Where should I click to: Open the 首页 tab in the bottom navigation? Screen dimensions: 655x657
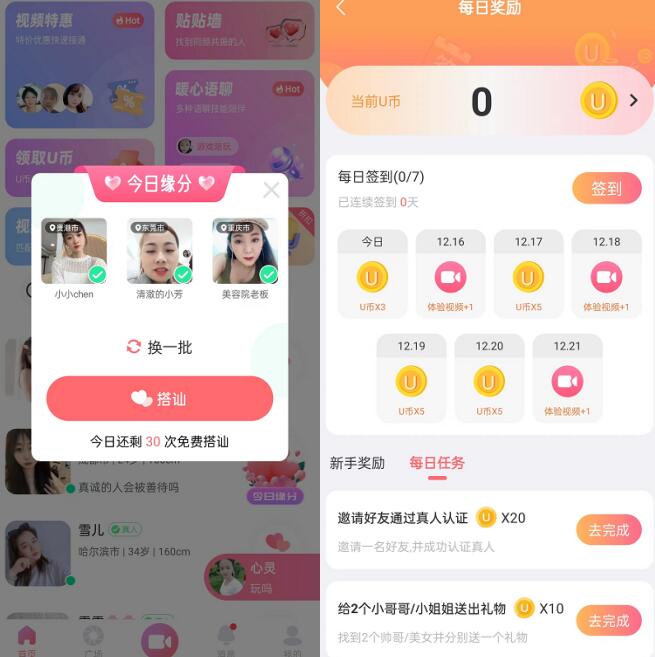(27, 639)
